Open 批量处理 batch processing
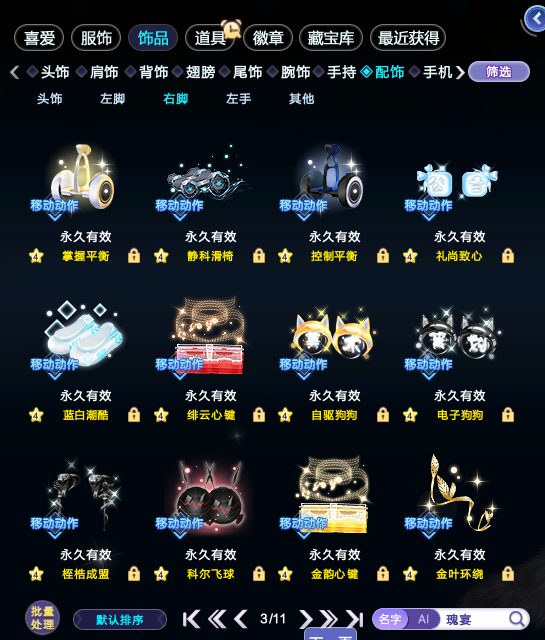Screen dimensions: 545x640 [x=42, y=618]
